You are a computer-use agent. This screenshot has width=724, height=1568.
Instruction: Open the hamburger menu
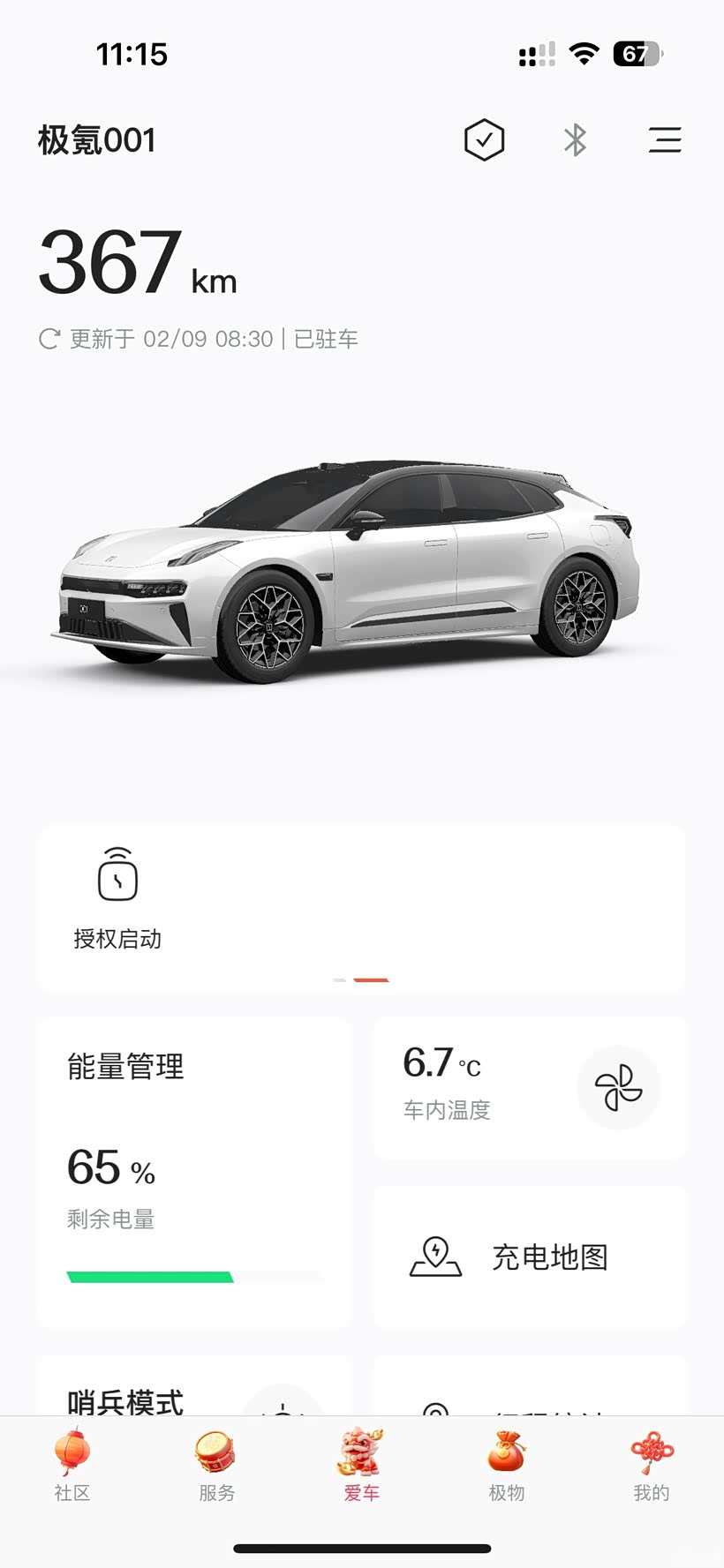665,140
